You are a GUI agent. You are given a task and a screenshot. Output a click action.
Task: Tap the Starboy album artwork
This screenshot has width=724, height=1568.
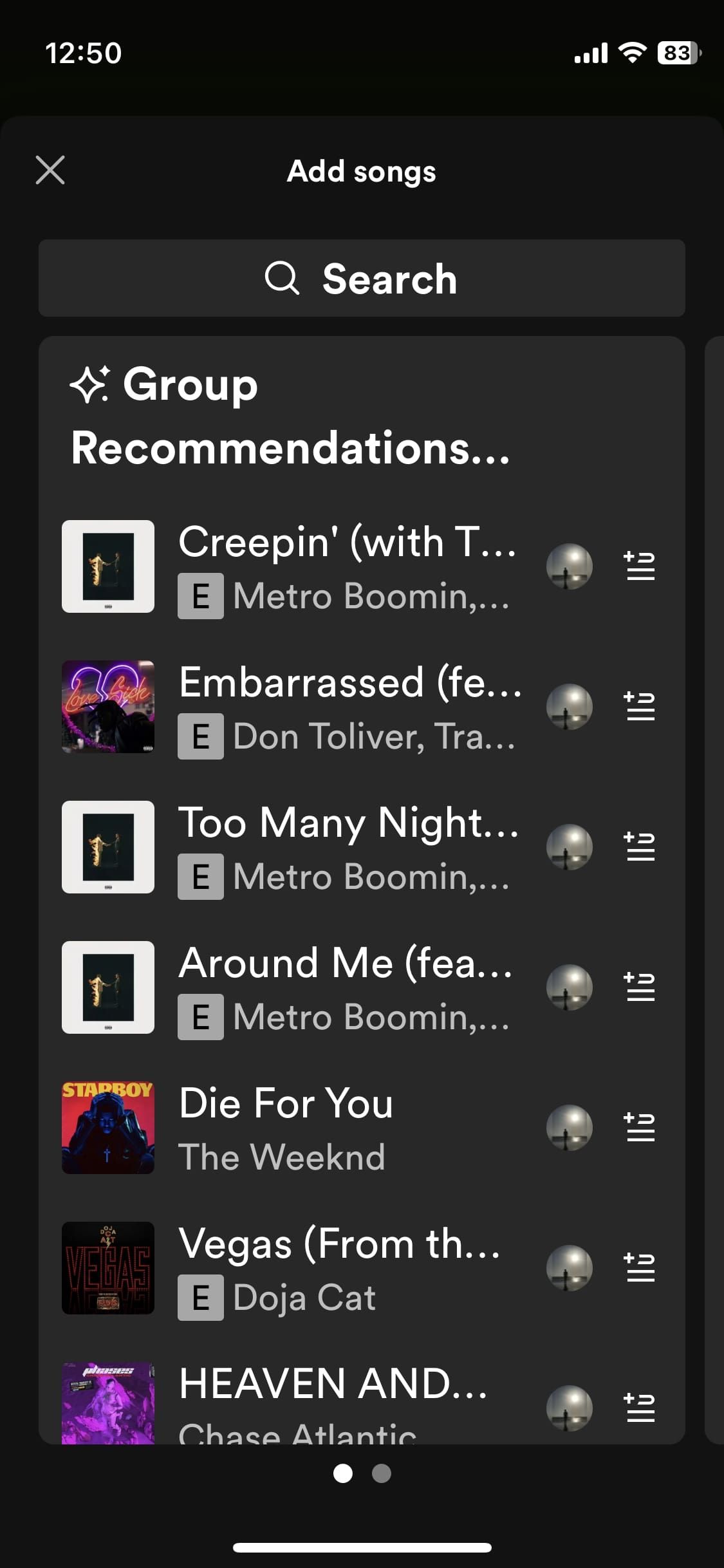pyautogui.click(x=107, y=1127)
